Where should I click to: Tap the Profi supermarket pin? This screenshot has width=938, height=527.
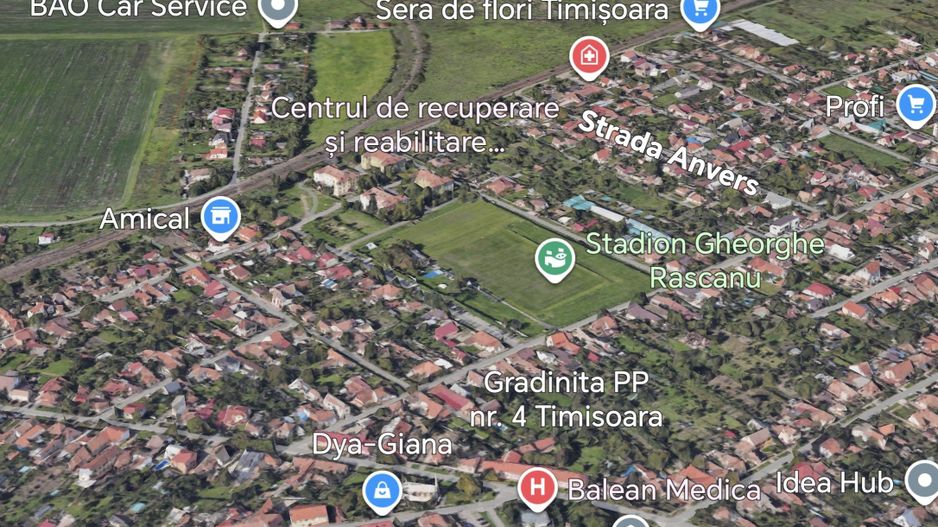coord(915,104)
